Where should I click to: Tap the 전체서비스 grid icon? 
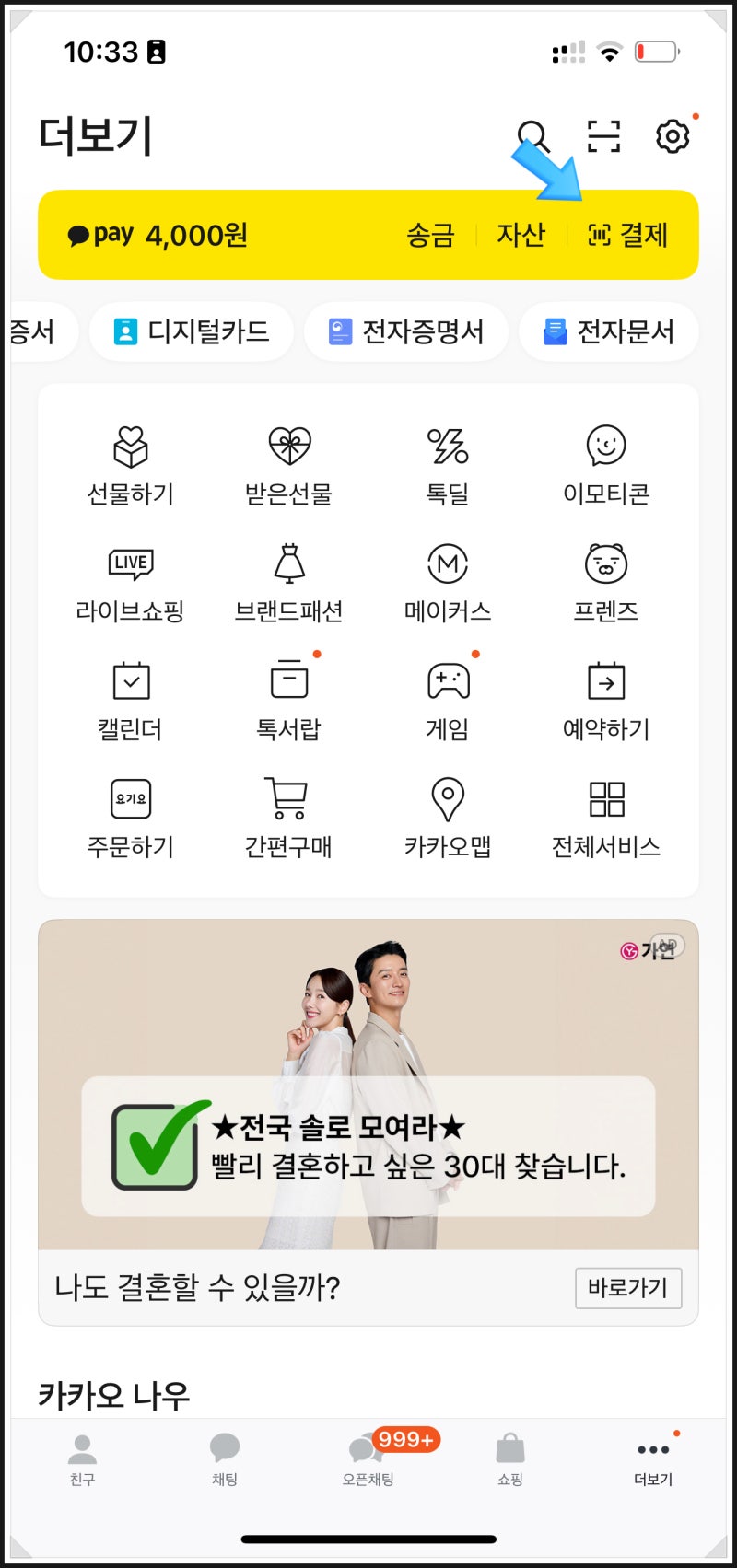(x=605, y=817)
